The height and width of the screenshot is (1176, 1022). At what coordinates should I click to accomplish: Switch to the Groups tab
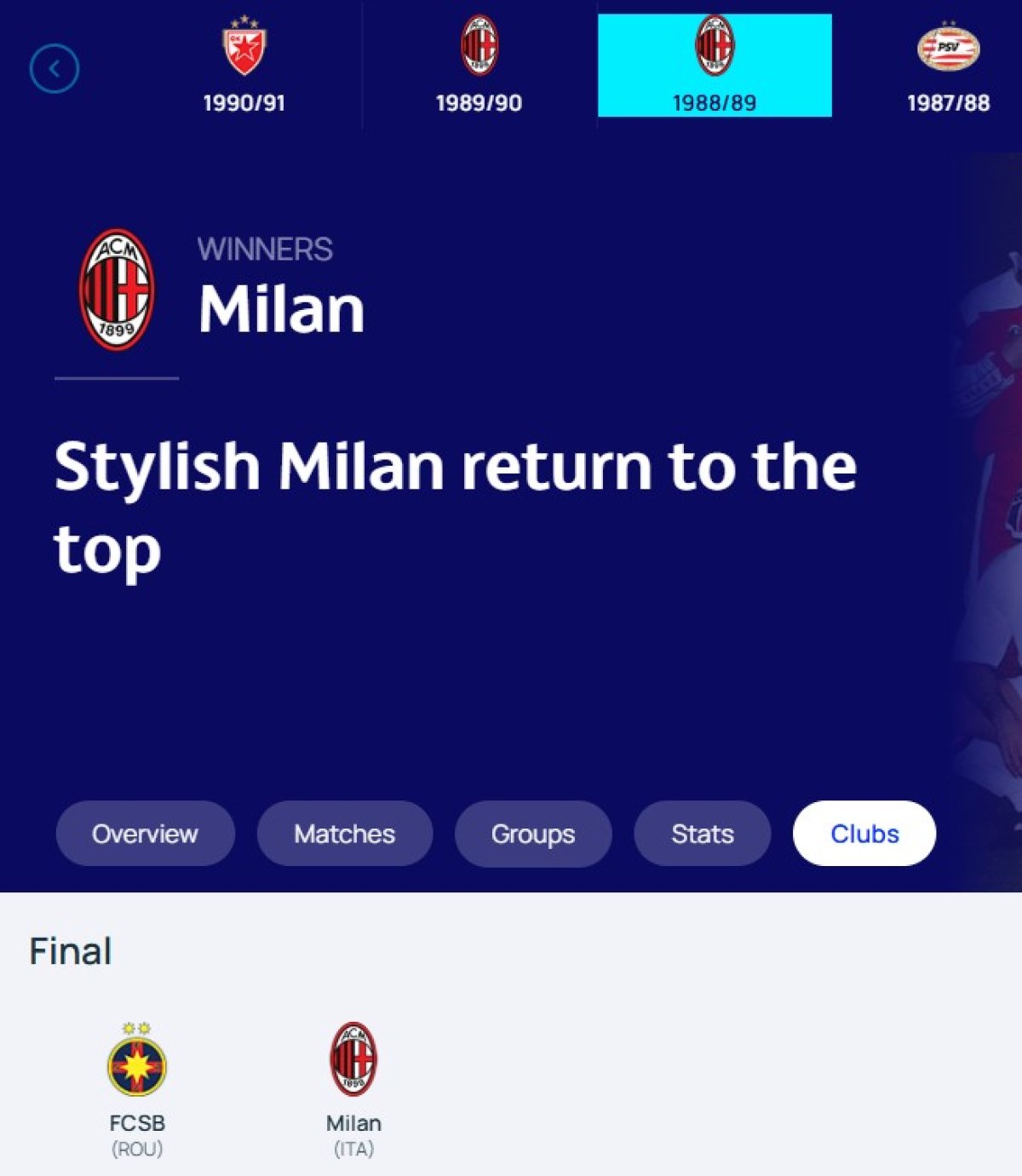pos(532,834)
